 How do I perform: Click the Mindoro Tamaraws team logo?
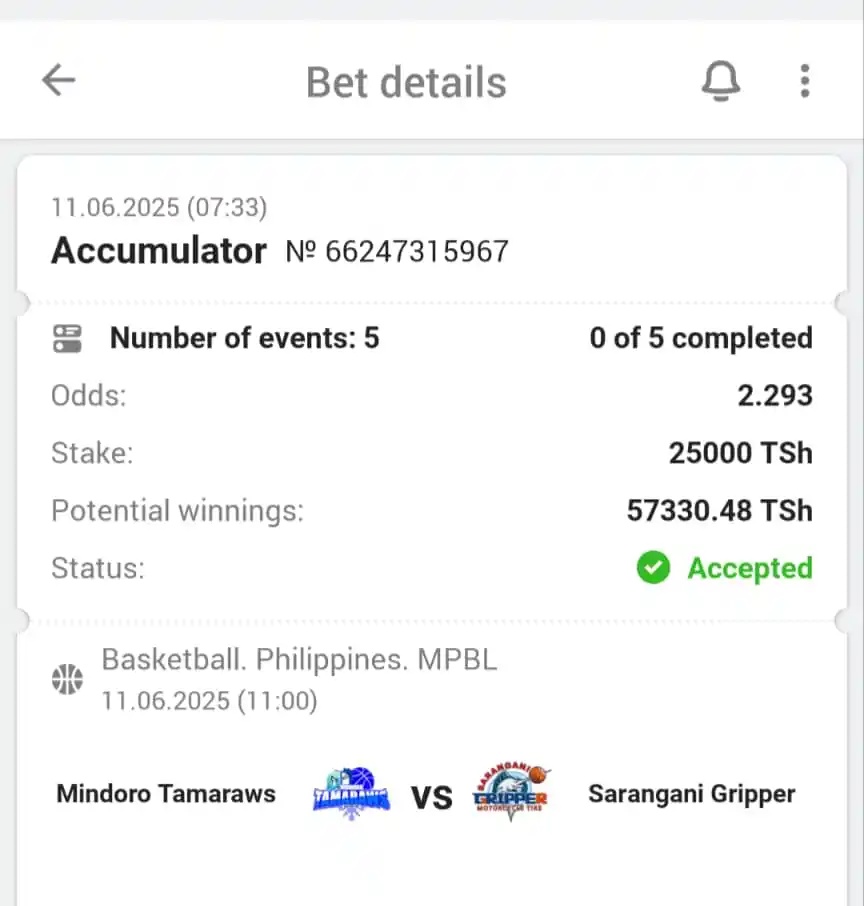click(350, 792)
